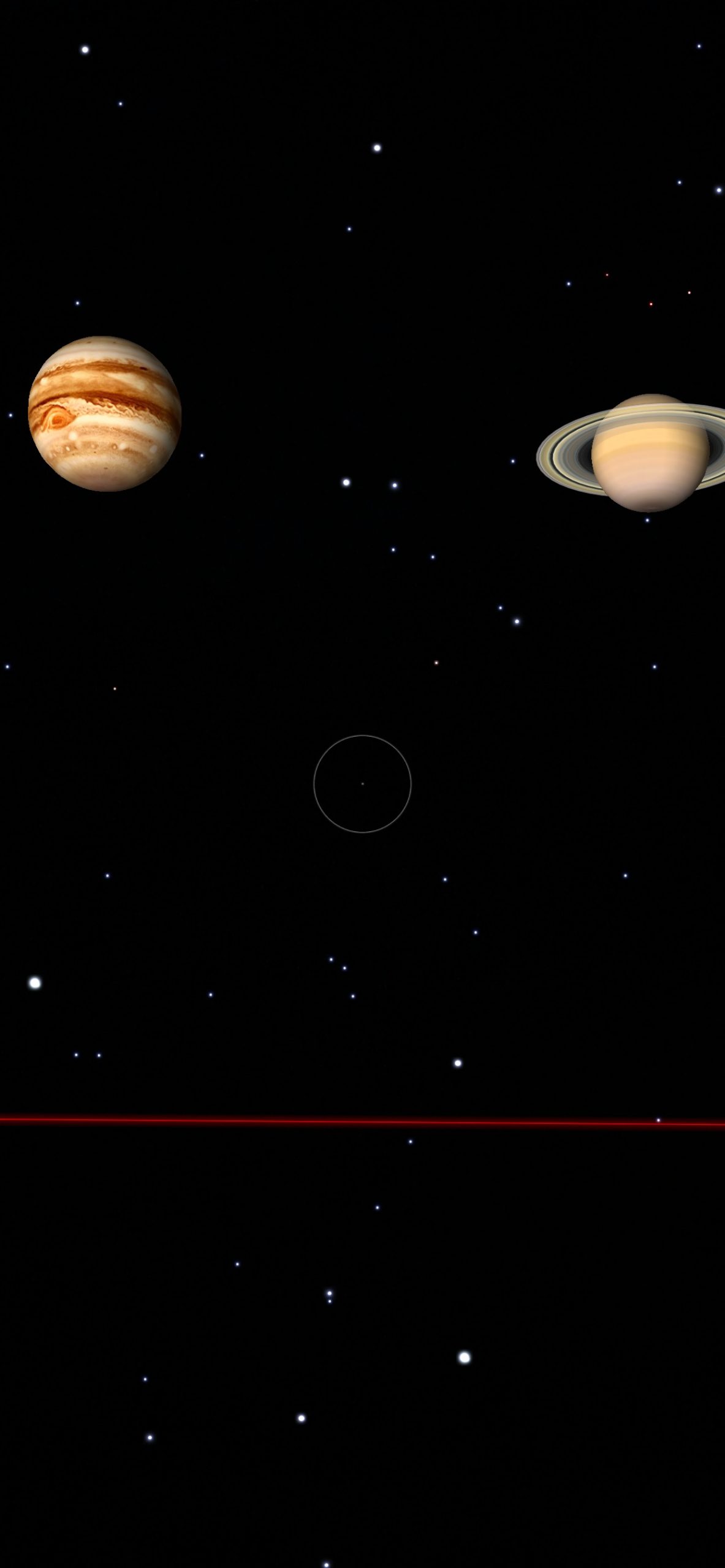
Task: Select the planet Jupiter
Action: (105, 413)
